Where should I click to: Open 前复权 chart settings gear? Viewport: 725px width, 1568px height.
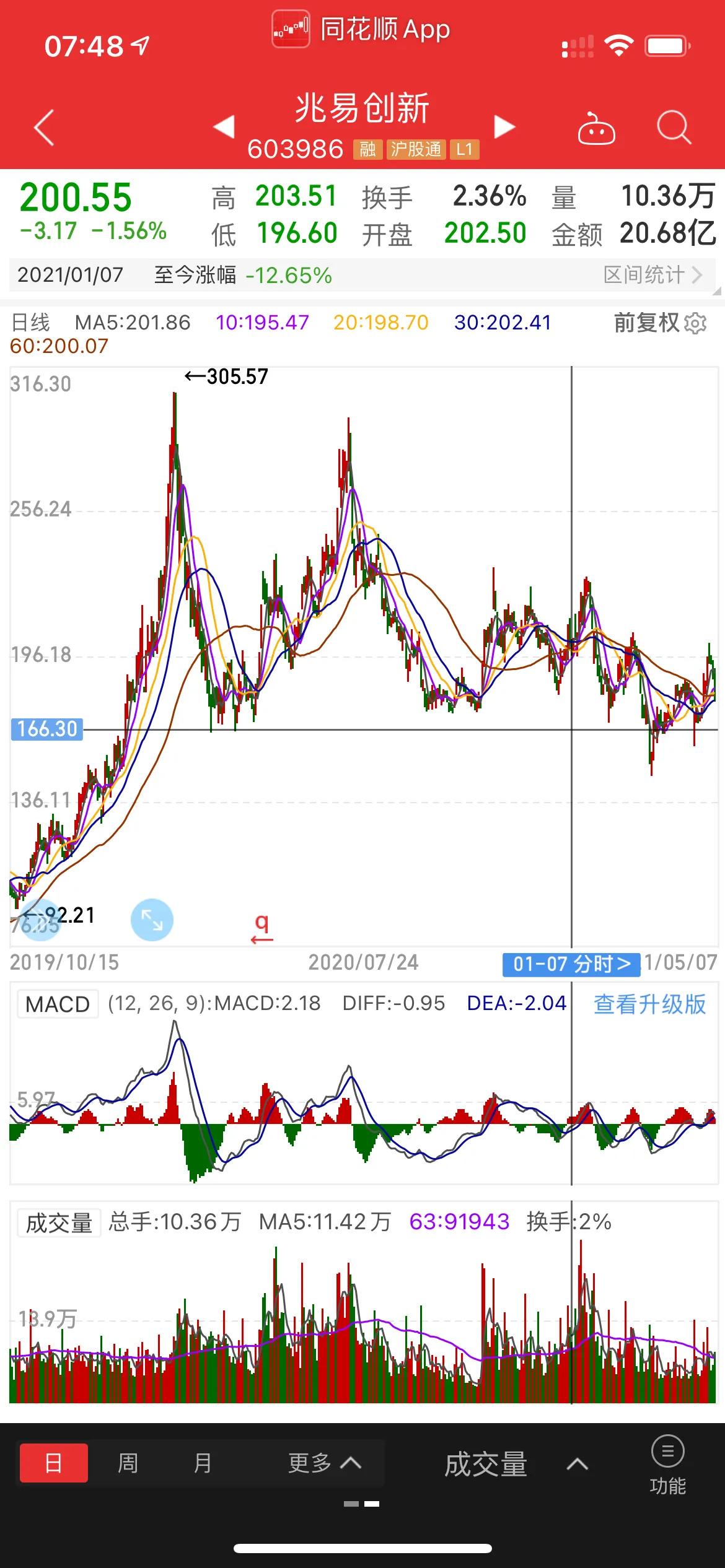coord(695,323)
